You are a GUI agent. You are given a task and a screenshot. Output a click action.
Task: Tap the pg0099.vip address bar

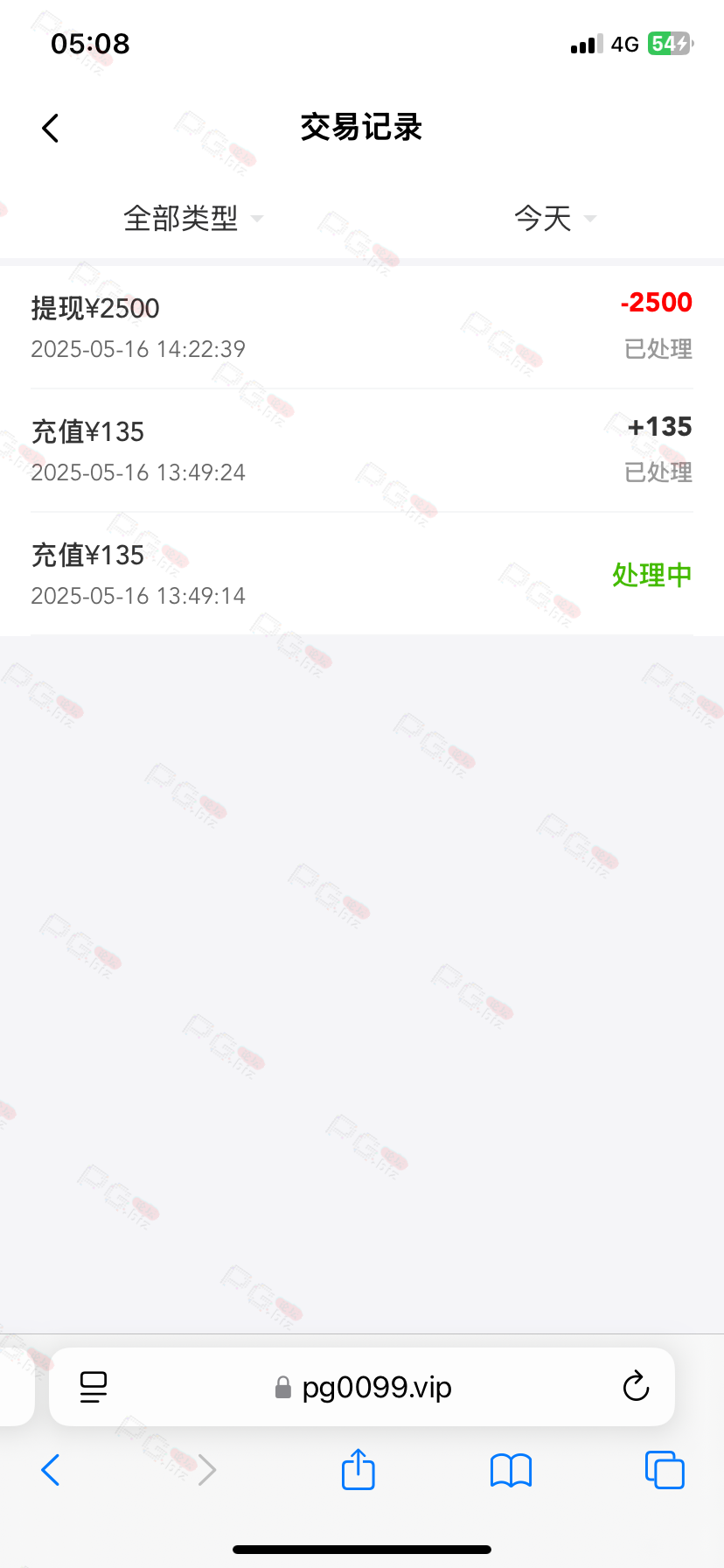(362, 1387)
